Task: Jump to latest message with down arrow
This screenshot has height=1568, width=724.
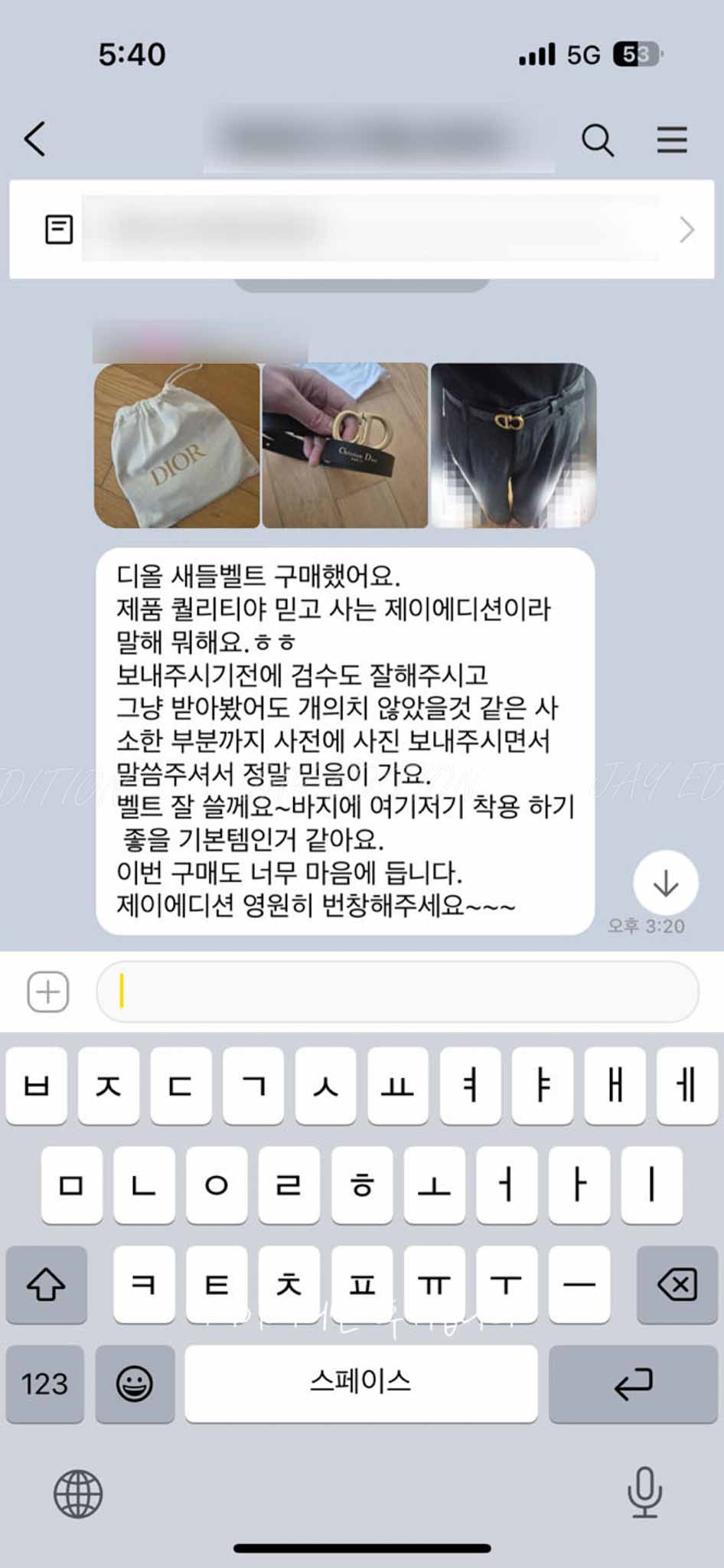Action: pyautogui.click(x=665, y=883)
